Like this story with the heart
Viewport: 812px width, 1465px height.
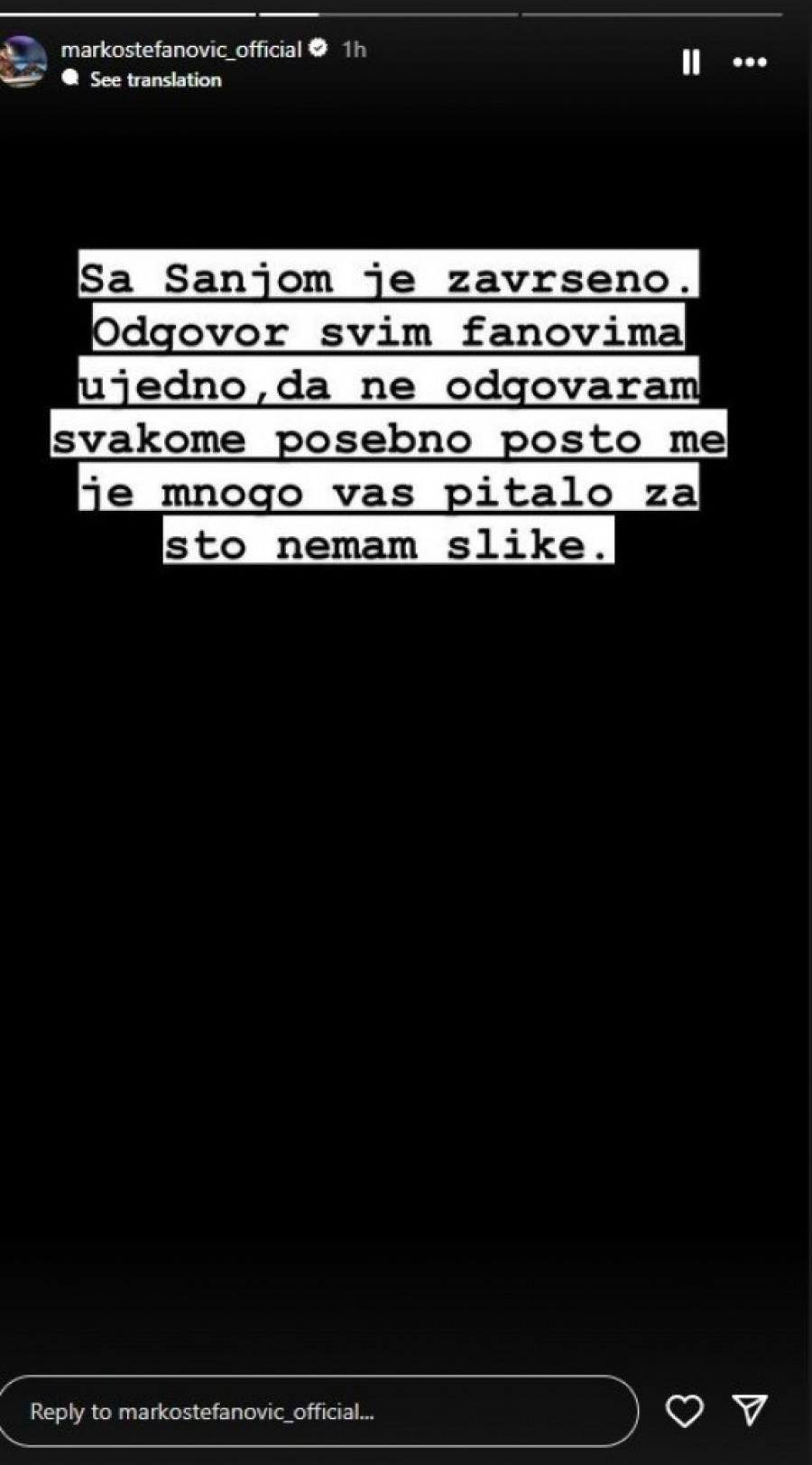[684, 1410]
